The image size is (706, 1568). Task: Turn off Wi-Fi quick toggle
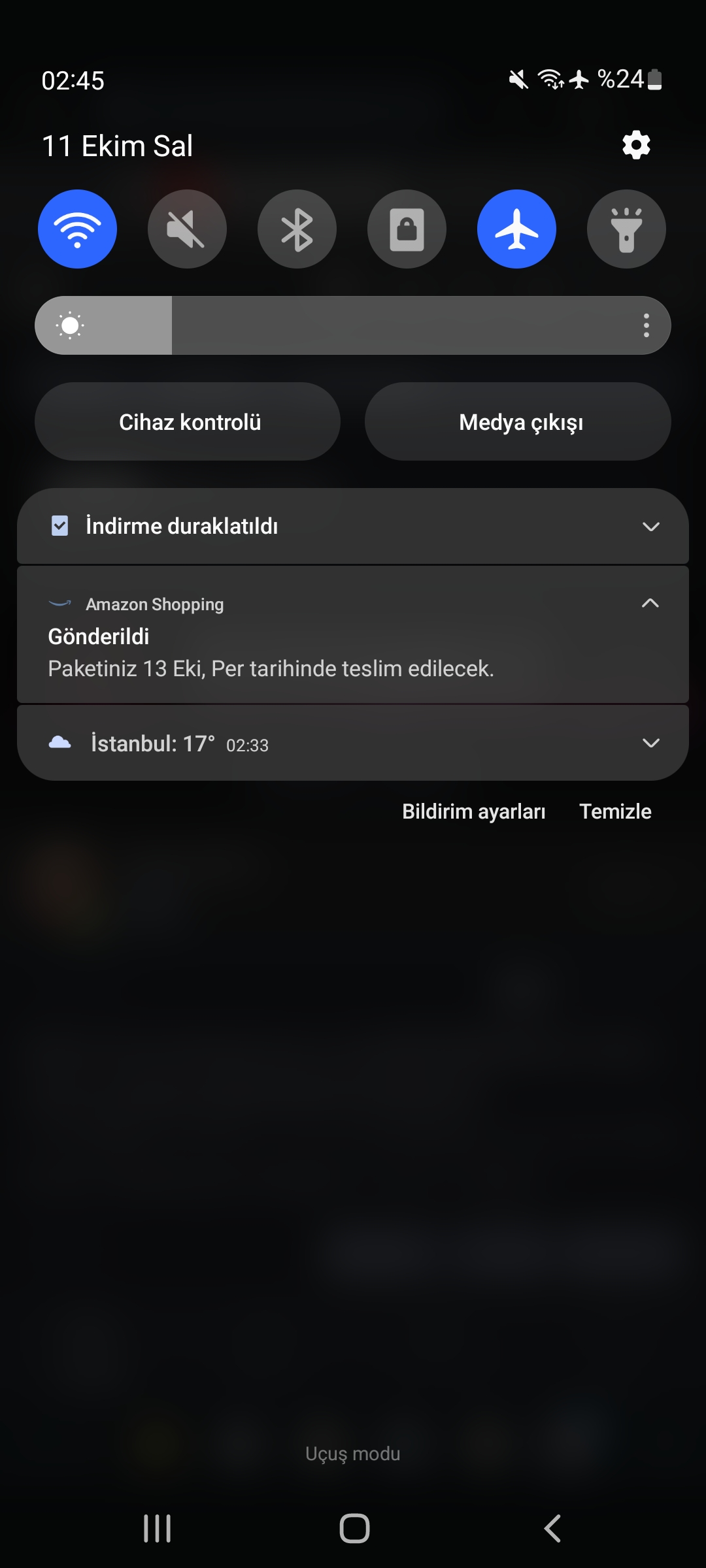coord(77,229)
